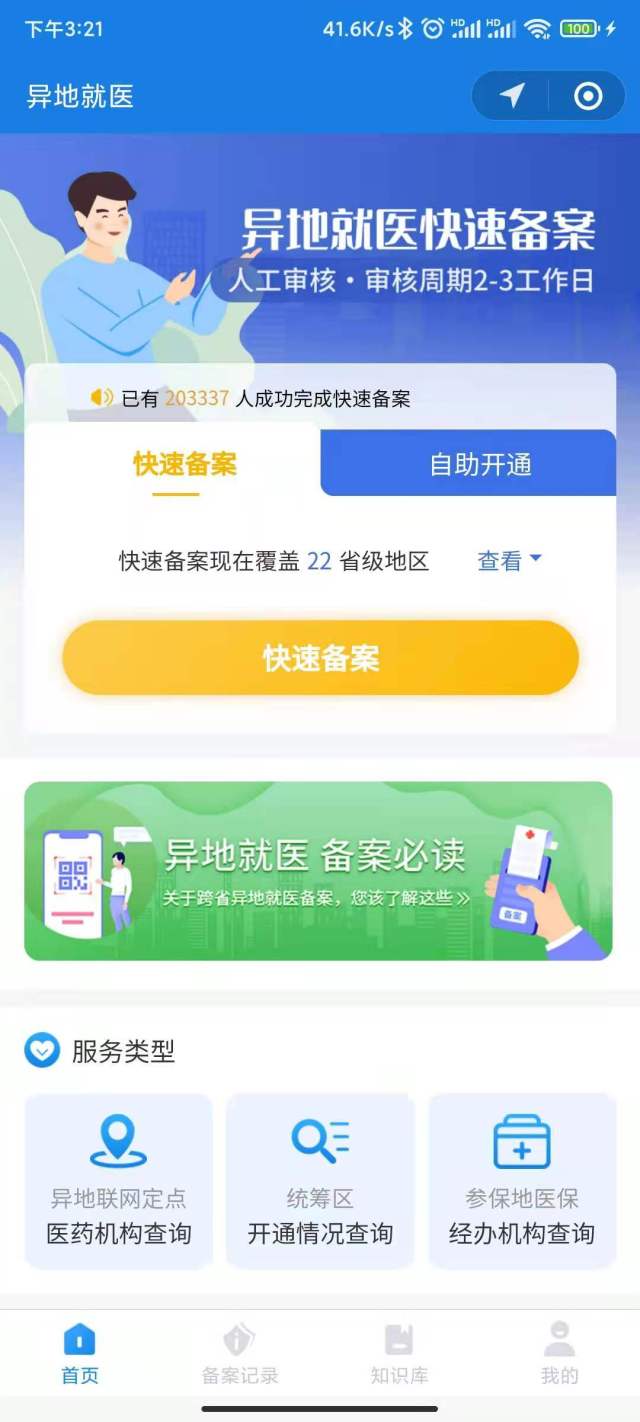Tap the yellow 快速备案 button

[320, 658]
